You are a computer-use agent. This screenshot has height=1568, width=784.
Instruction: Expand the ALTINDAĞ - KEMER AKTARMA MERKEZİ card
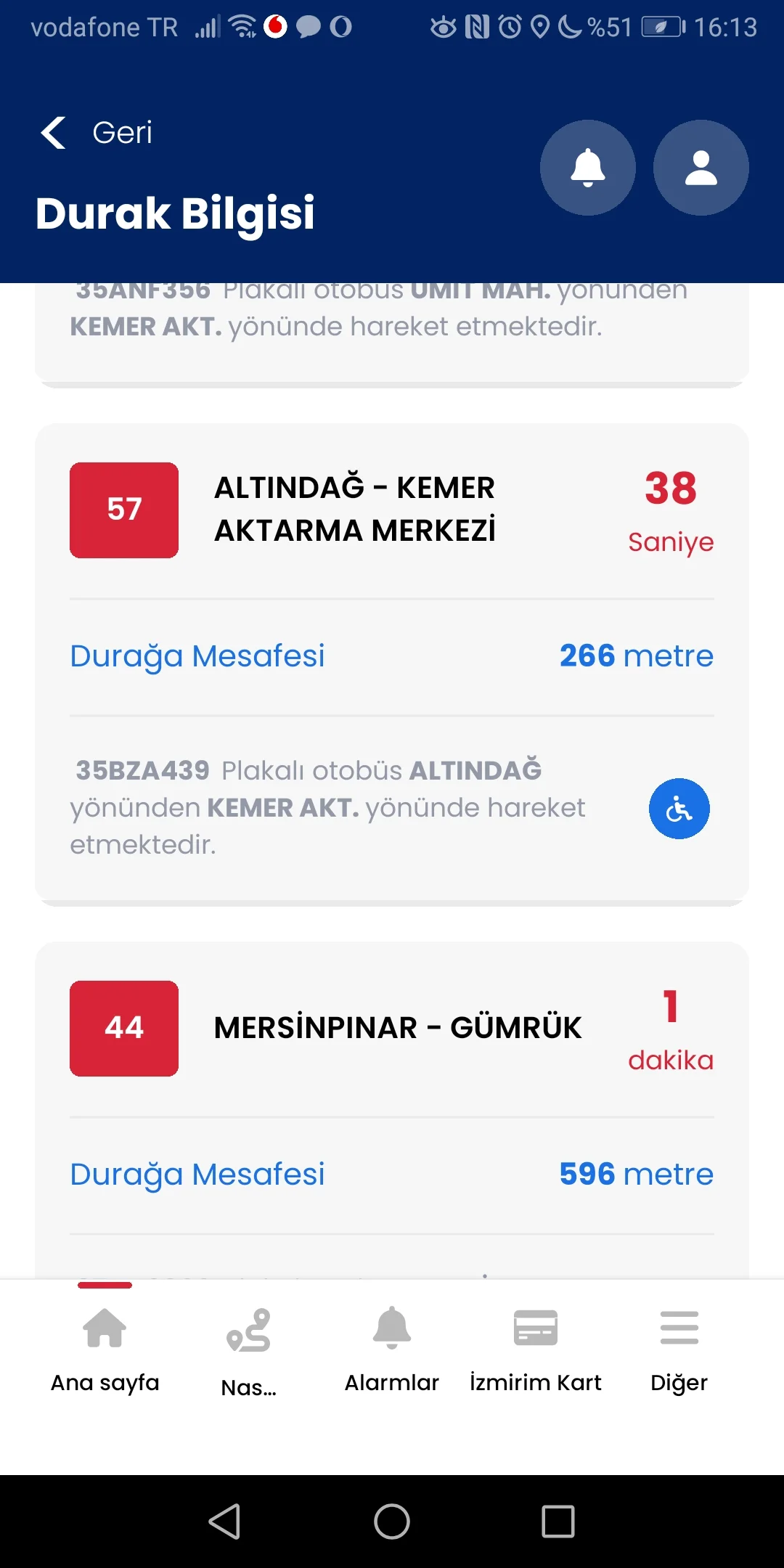pyautogui.click(x=354, y=508)
